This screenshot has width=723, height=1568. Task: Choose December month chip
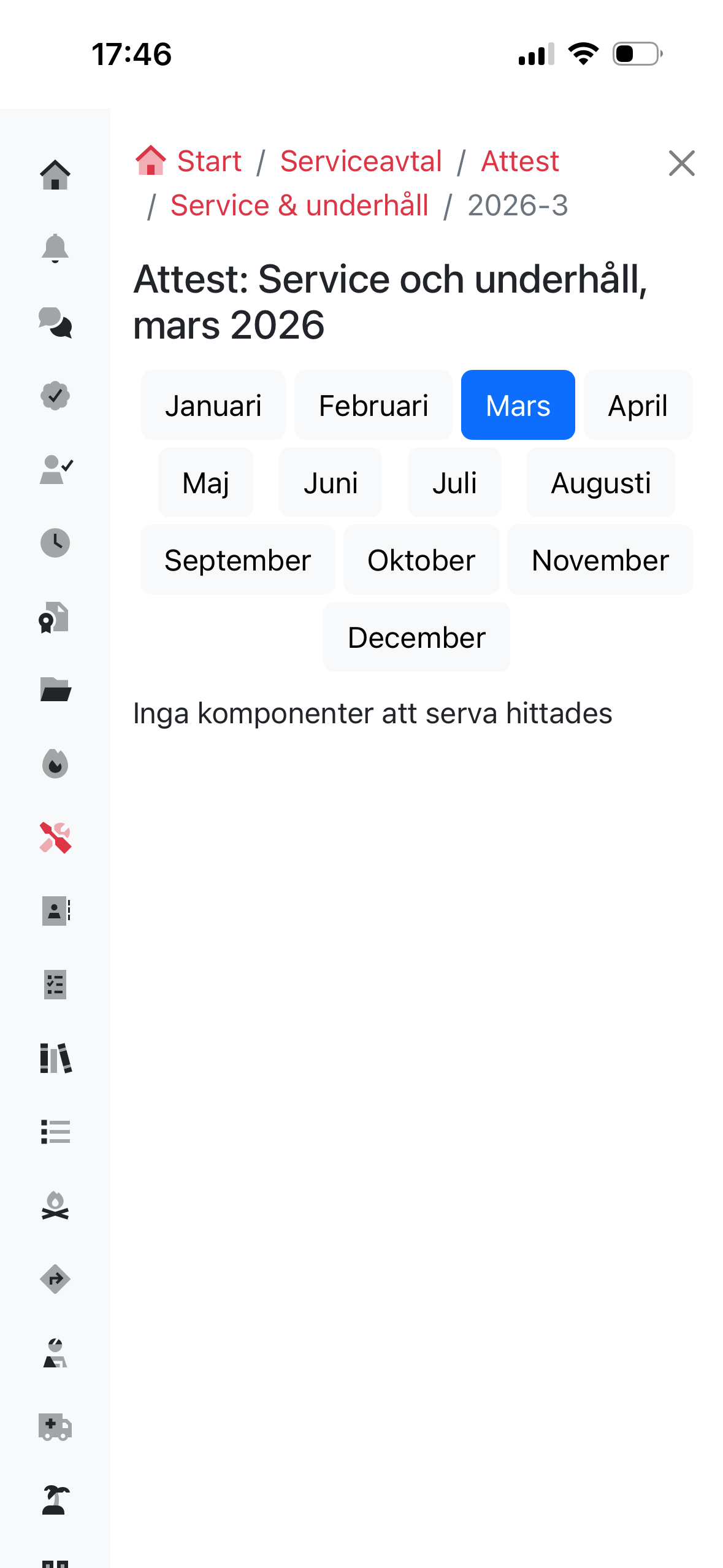(x=416, y=637)
